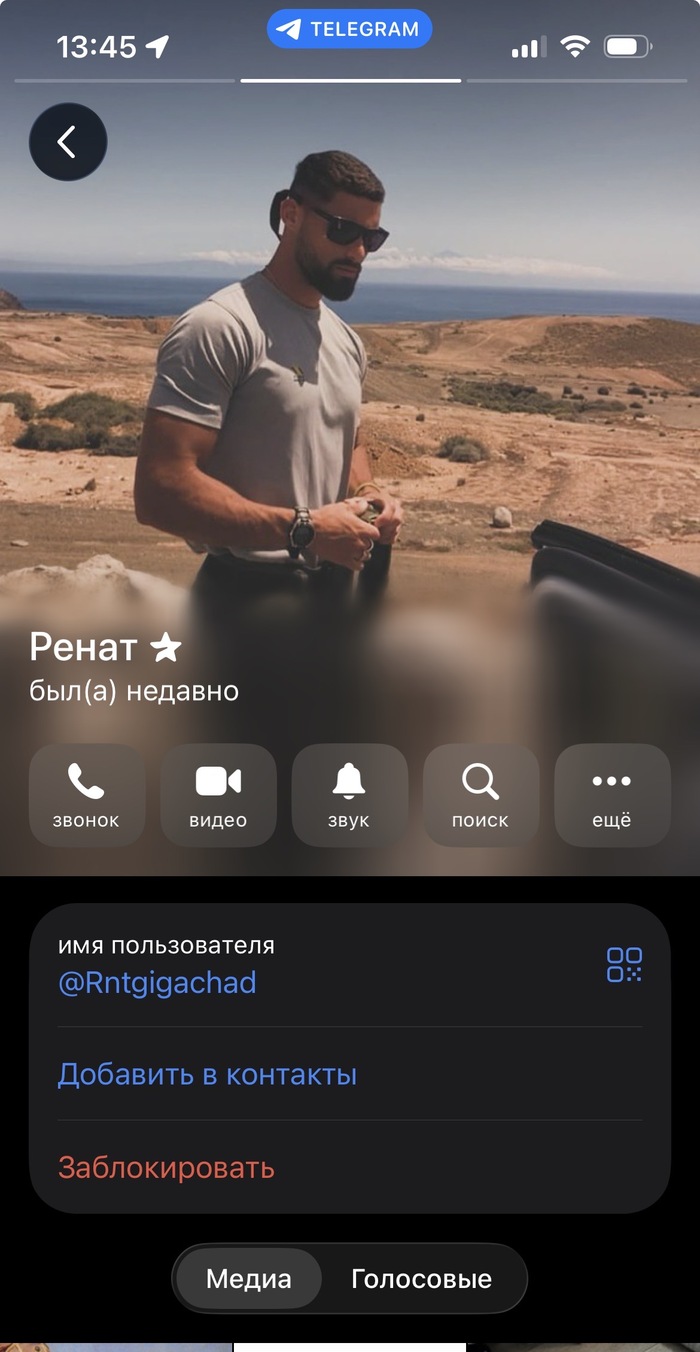The width and height of the screenshot is (700, 1352).
Task: Switch to the Медиа tab
Action: [x=249, y=1278]
